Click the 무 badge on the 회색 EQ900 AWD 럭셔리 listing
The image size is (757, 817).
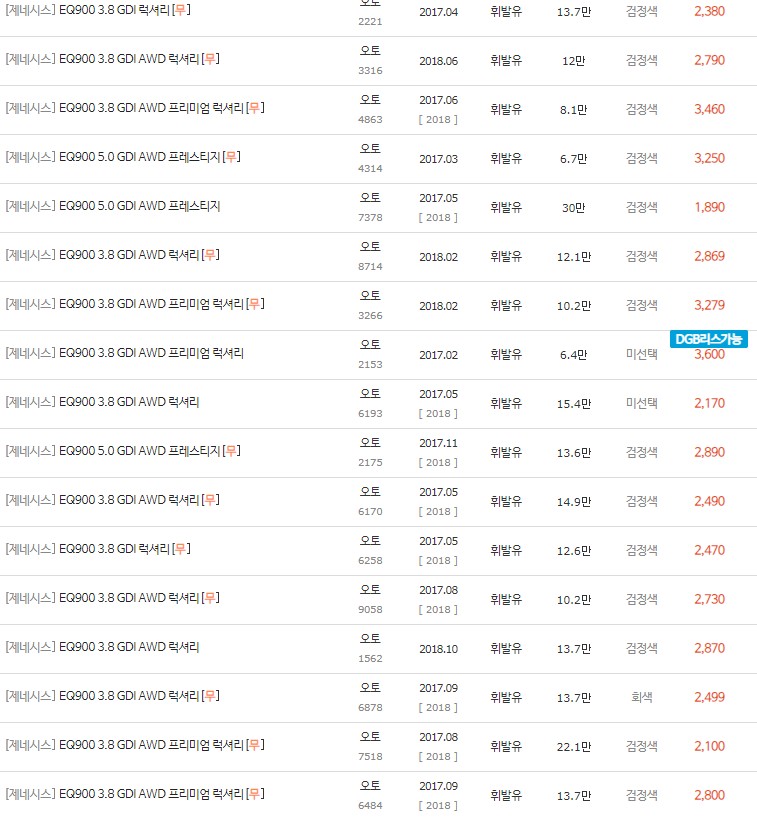[x=211, y=697]
